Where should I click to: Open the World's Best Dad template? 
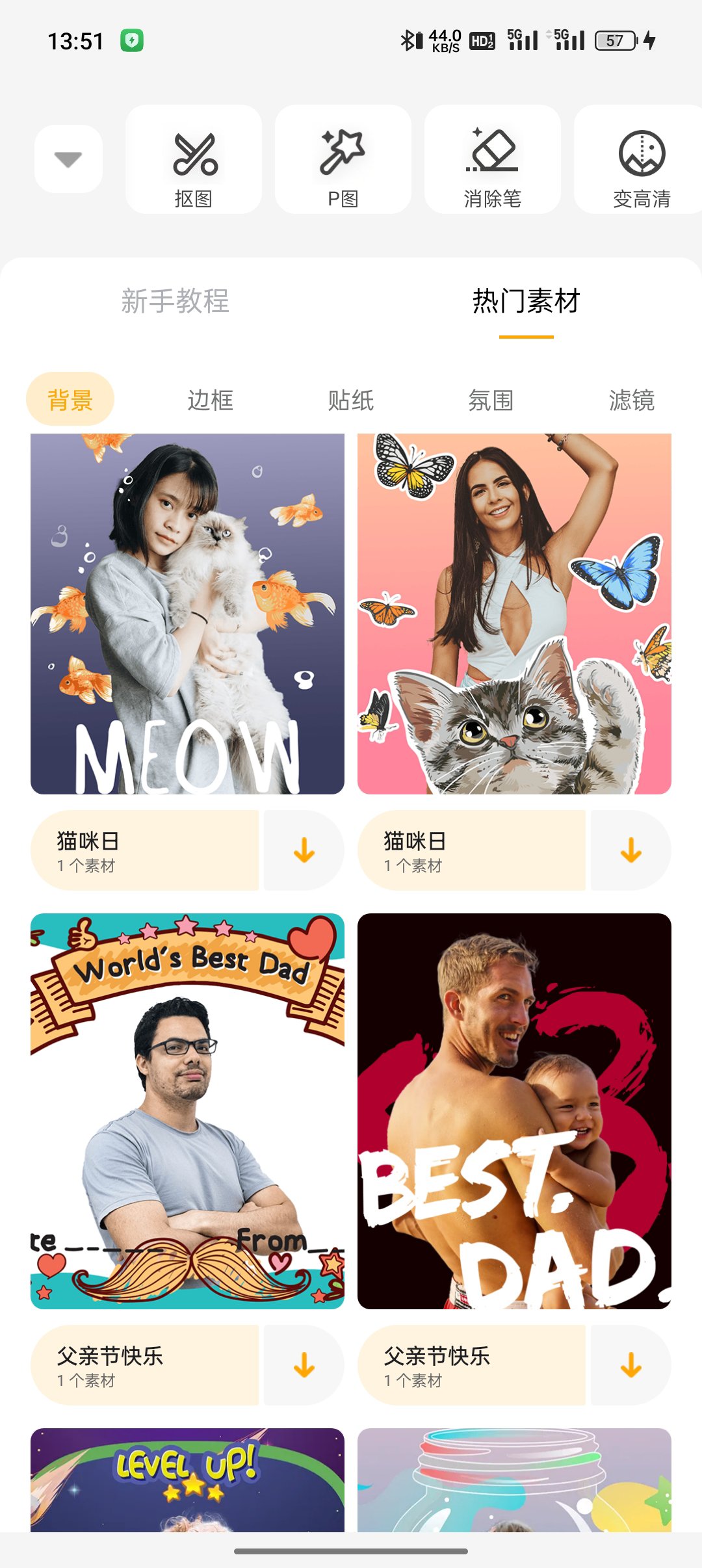187,1111
